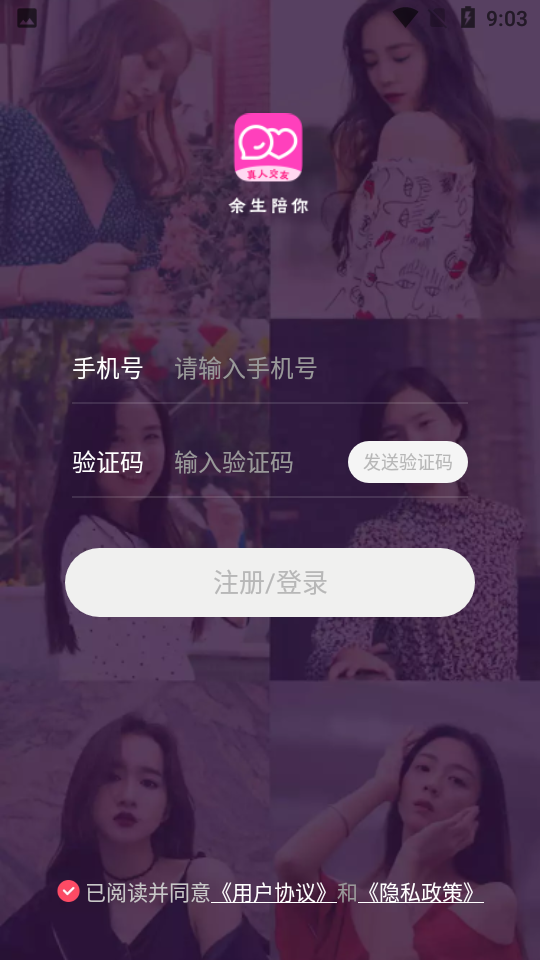540x960 pixels.
Task: Open the 用户协议 link
Action: [x=274, y=893]
